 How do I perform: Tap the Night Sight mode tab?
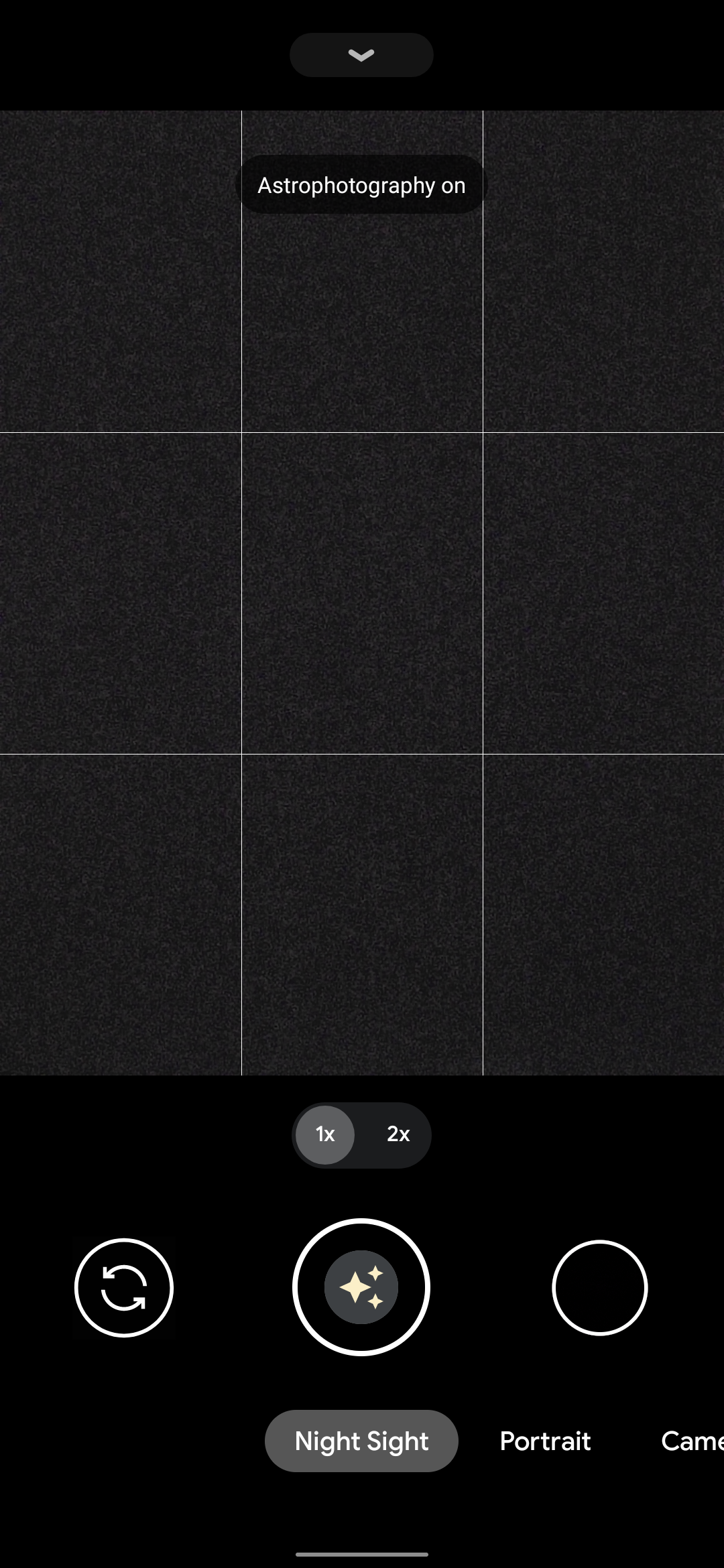[361, 1441]
